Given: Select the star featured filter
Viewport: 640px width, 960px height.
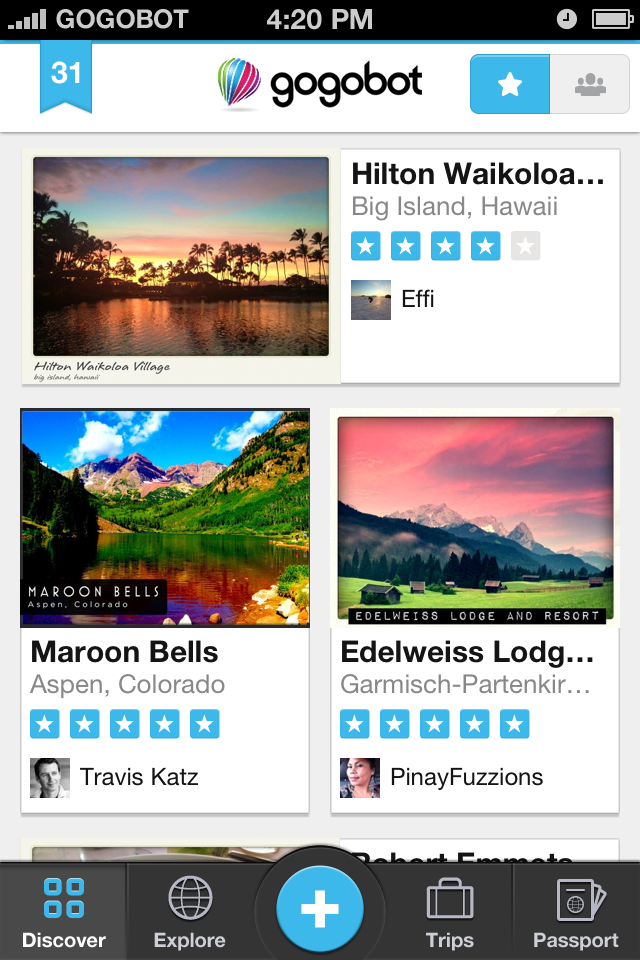Looking at the screenshot, I should 510,84.
